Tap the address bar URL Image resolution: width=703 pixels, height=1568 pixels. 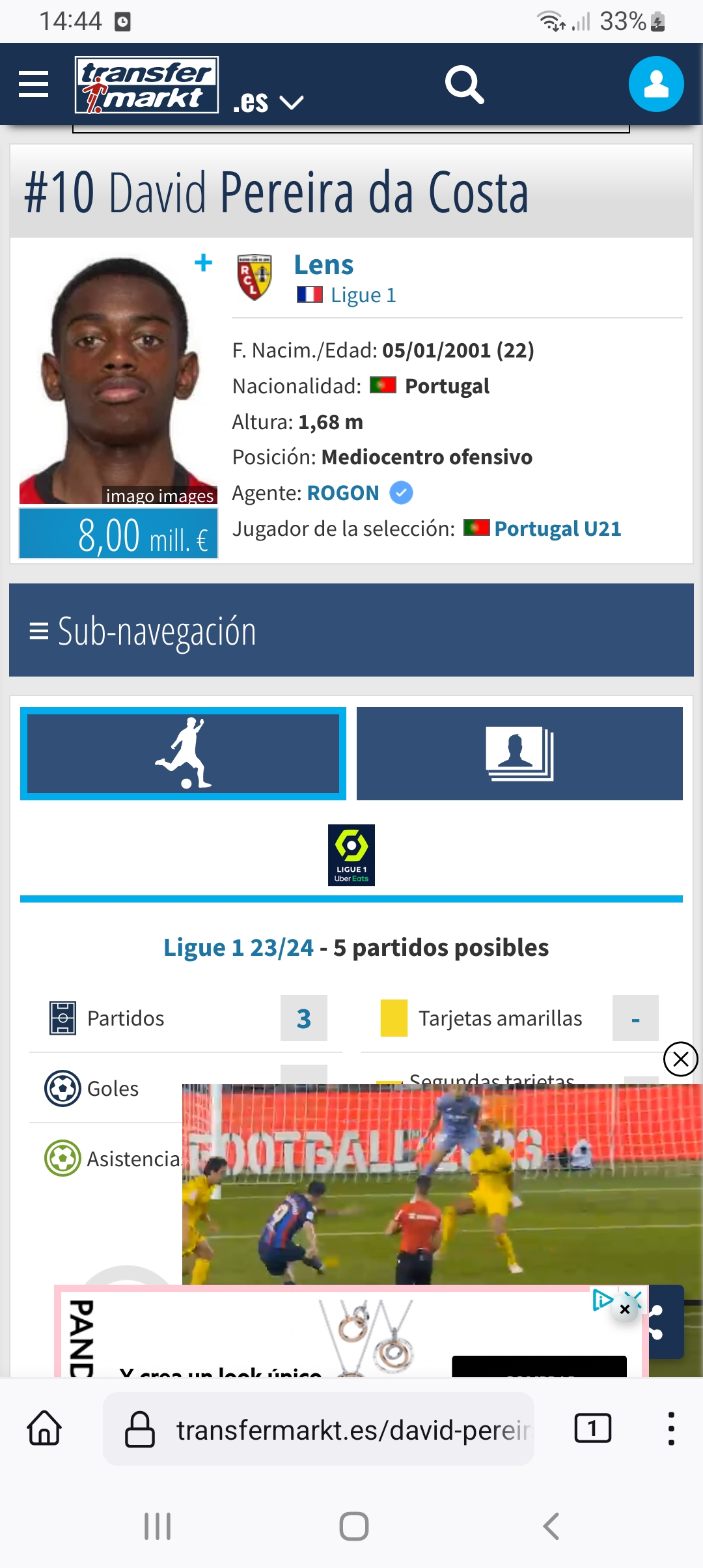(351, 1430)
